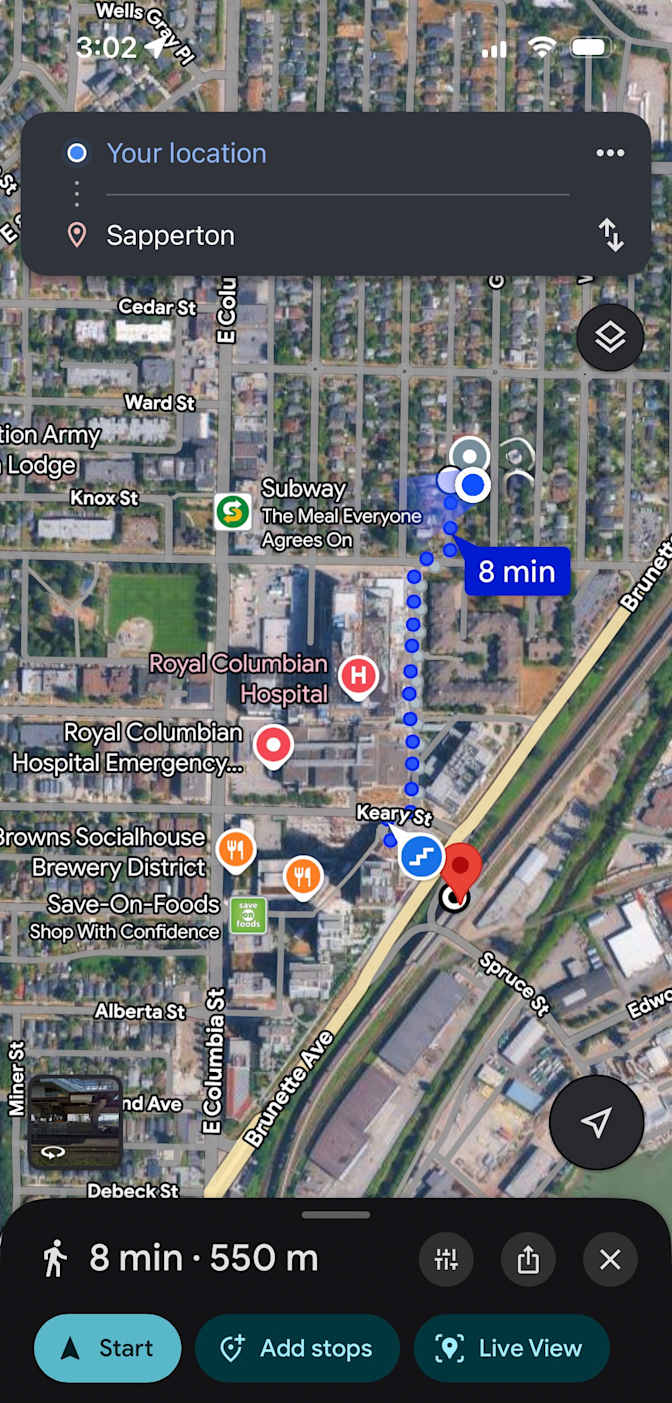Add stops to the route
This screenshot has height=1403, width=672.
coord(297,1348)
